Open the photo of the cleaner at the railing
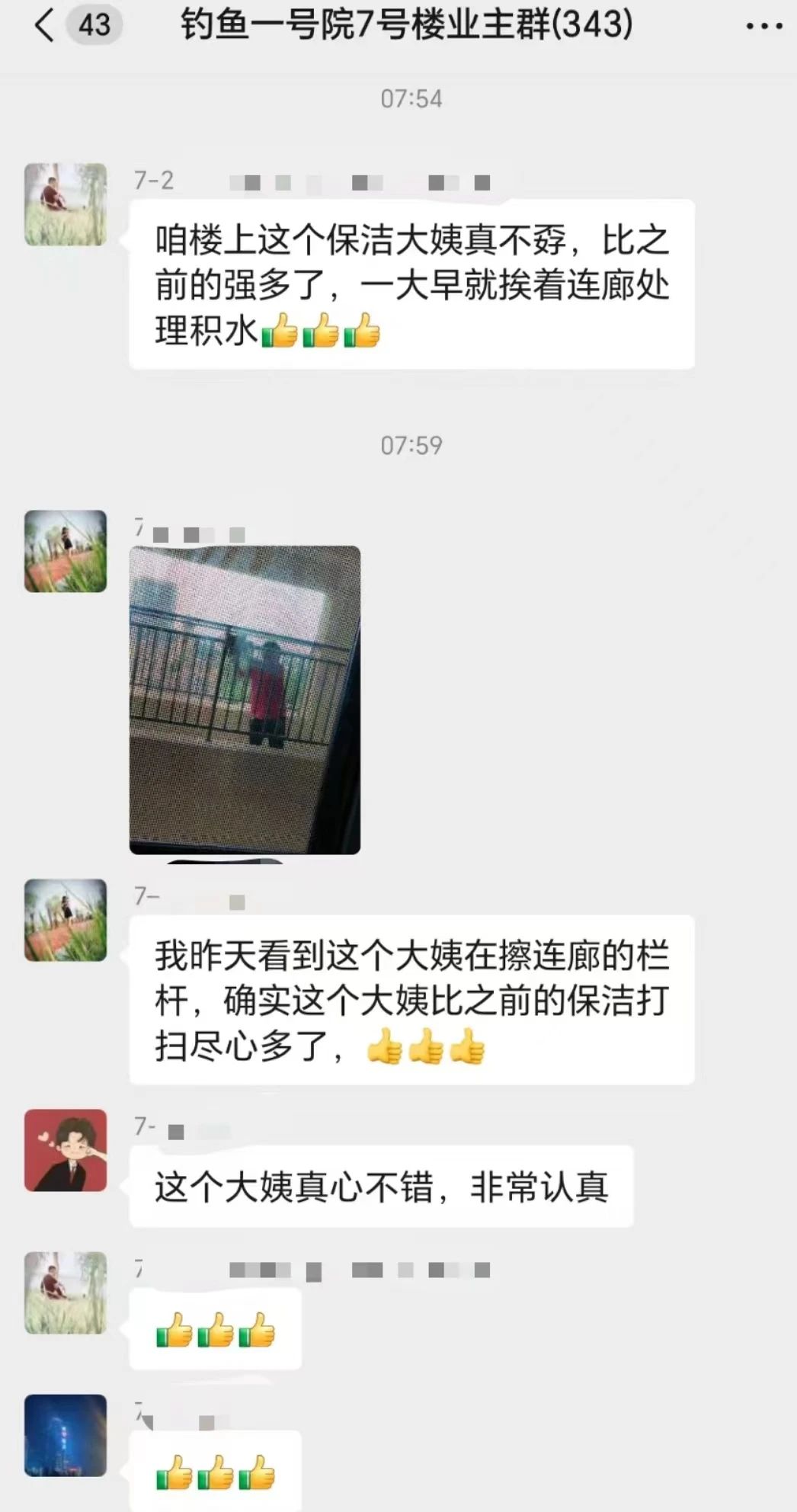Image resolution: width=797 pixels, height=1512 pixels. [245, 700]
